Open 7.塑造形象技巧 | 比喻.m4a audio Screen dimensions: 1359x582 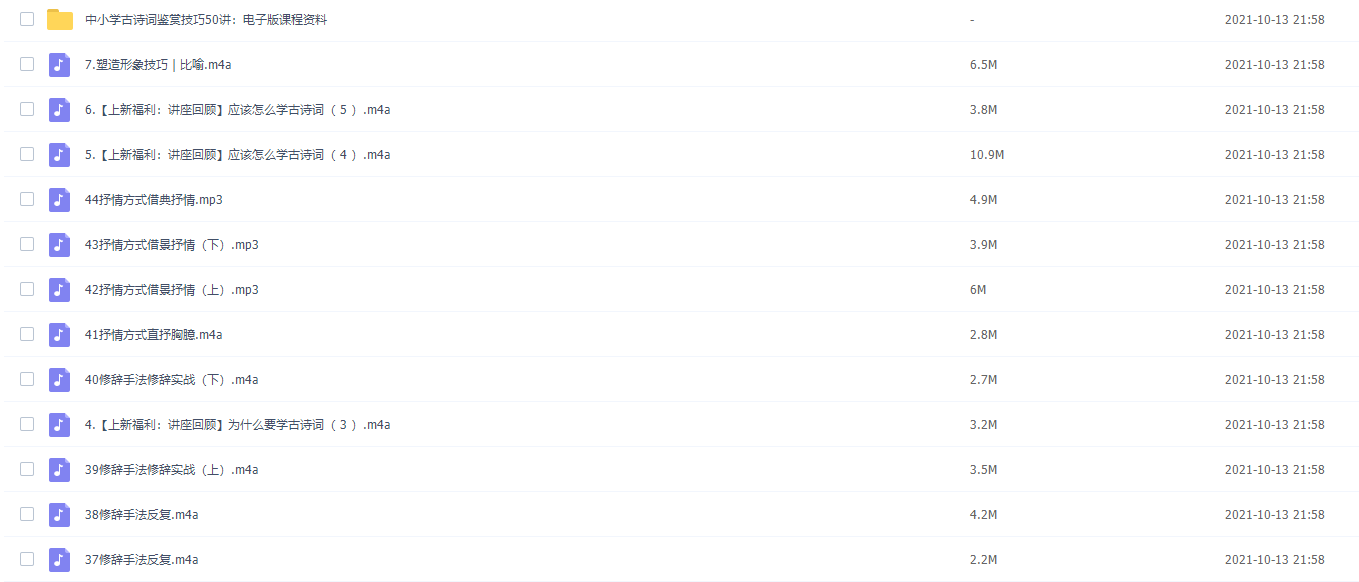tap(158, 65)
